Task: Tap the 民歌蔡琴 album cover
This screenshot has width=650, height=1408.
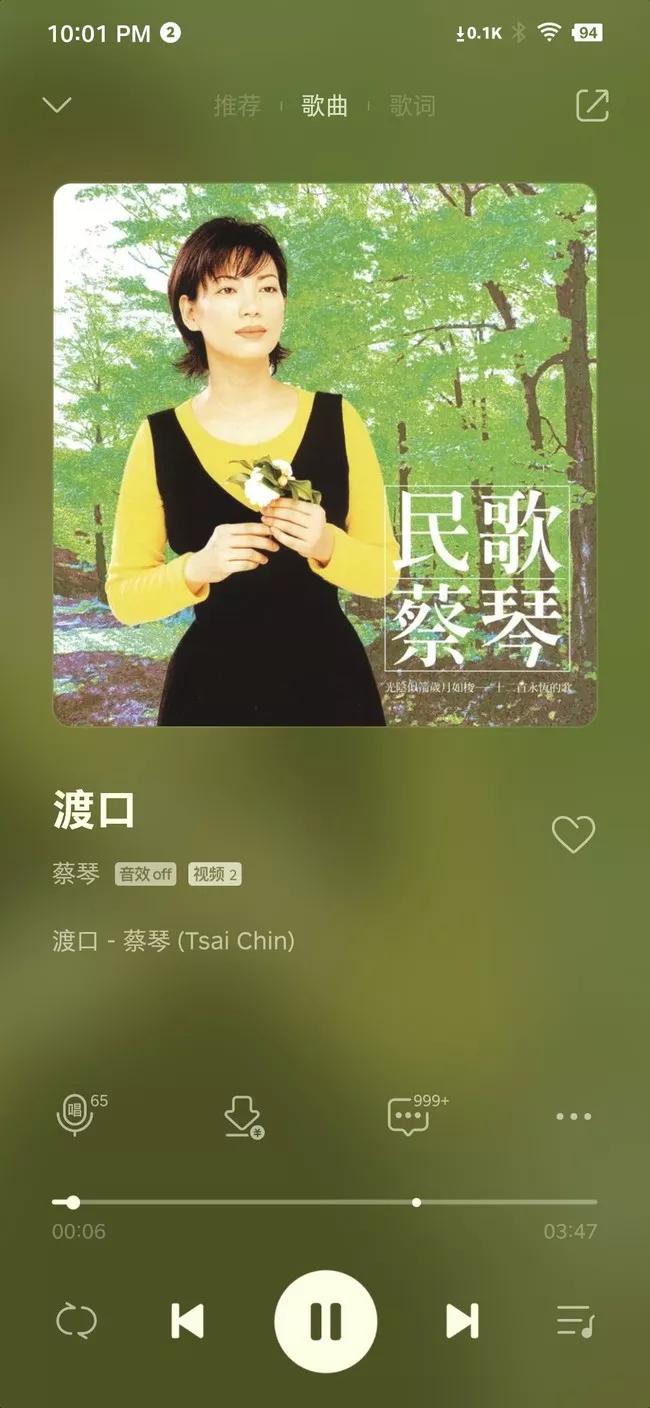Action: coord(325,455)
